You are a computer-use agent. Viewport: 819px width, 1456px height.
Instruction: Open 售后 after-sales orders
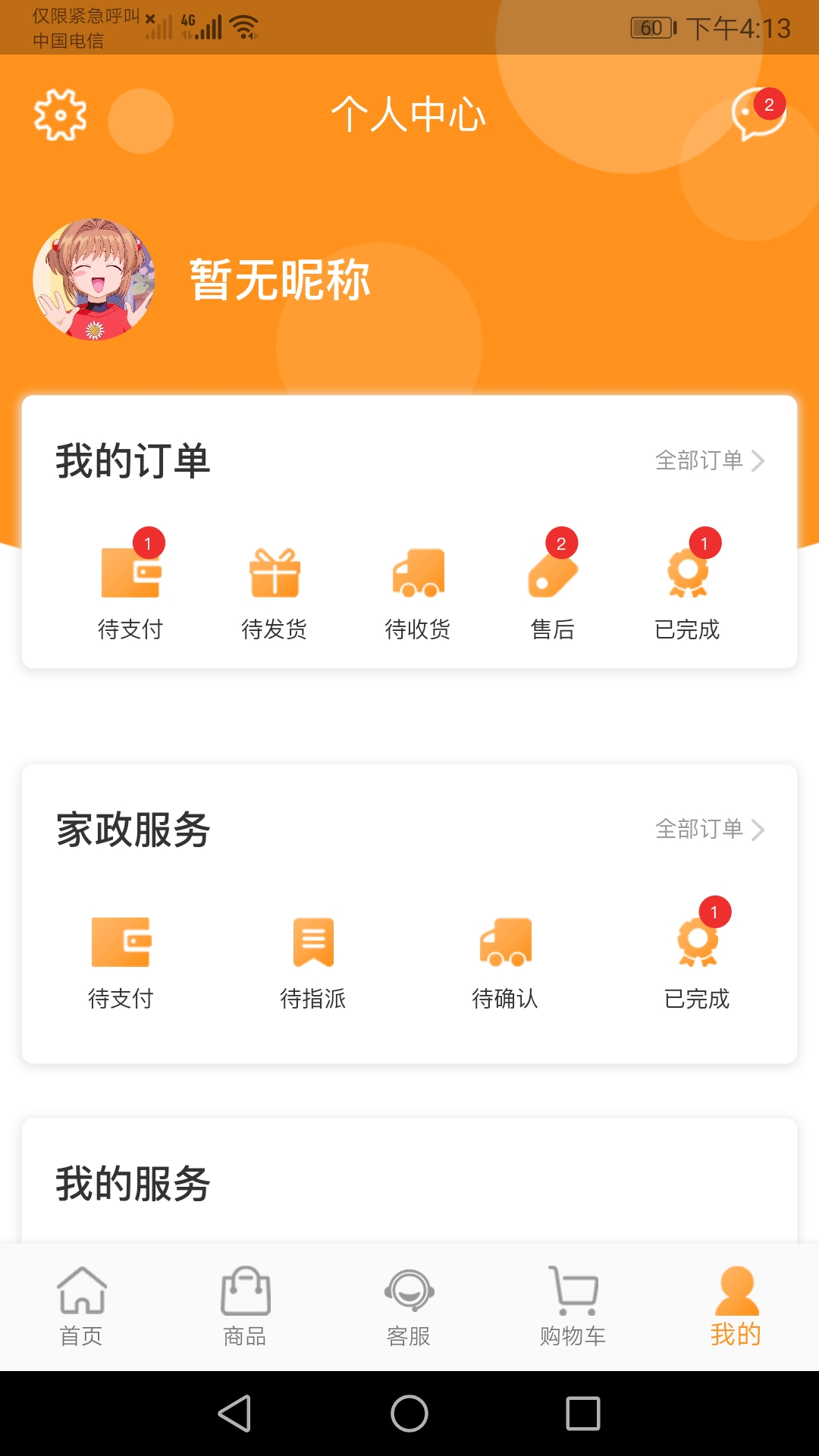click(x=553, y=593)
